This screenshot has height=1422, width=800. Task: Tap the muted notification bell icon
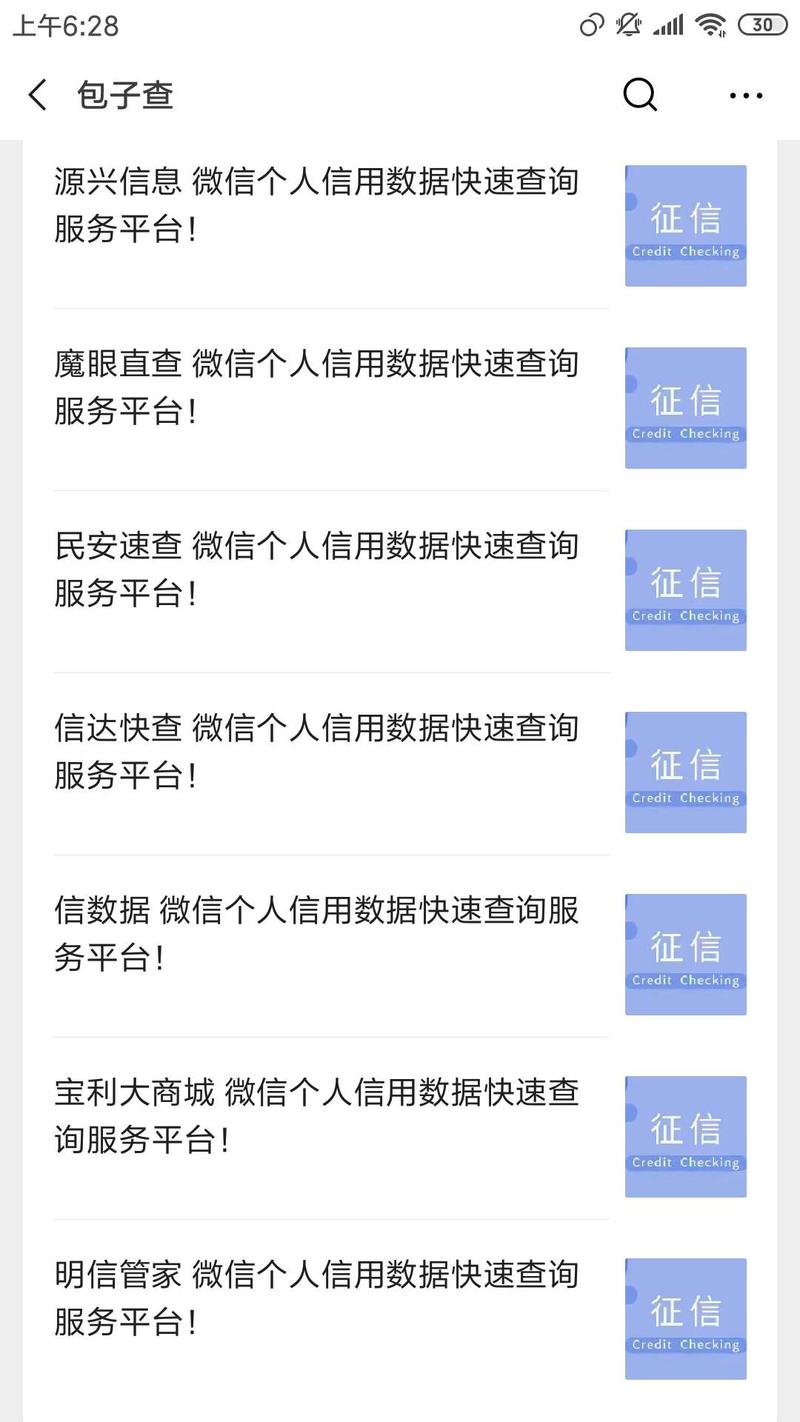pos(629,23)
